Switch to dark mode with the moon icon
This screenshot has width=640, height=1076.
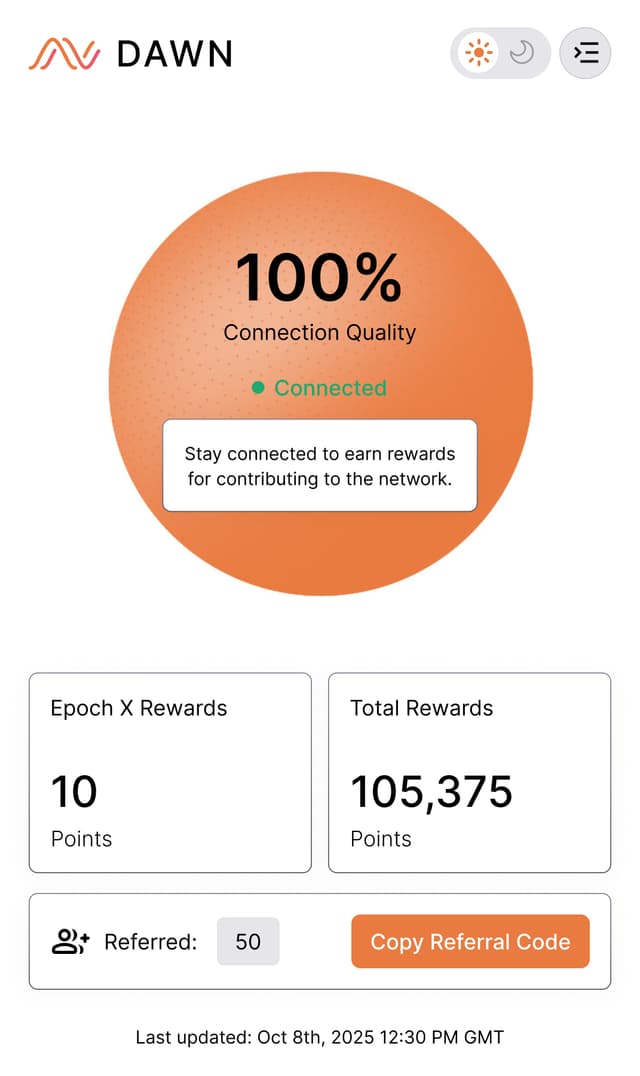522,53
